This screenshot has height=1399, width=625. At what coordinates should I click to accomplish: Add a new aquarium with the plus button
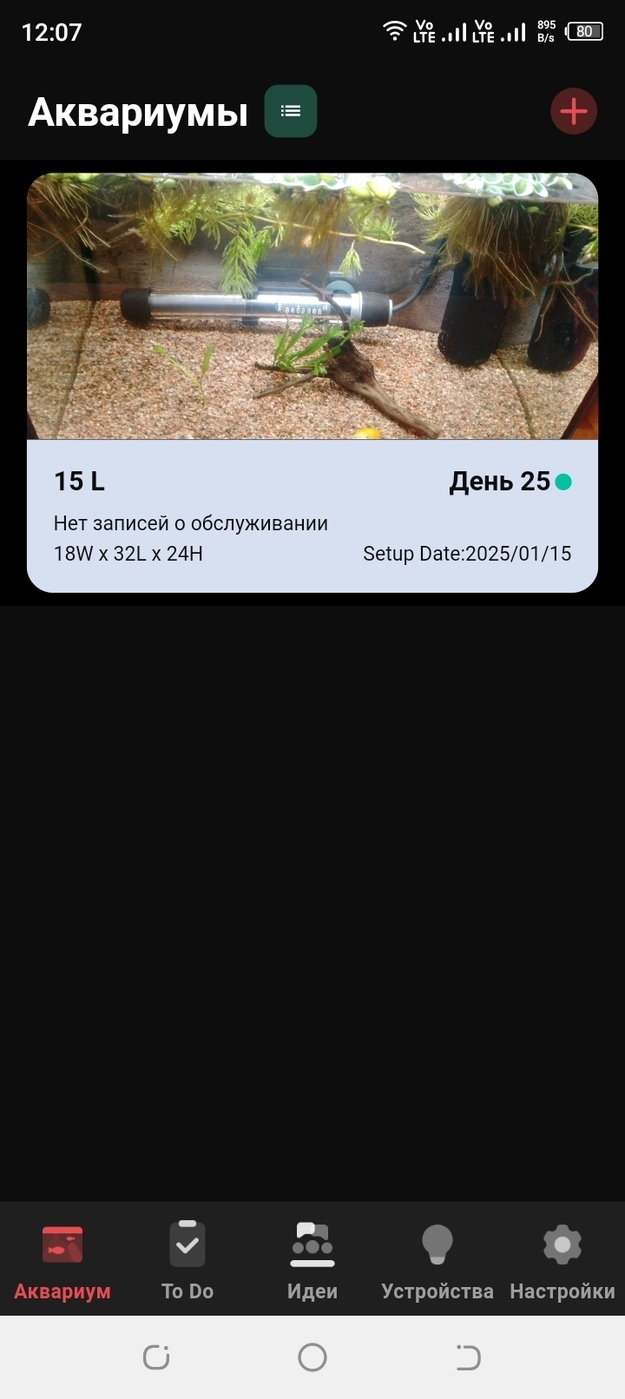point(573,111)
